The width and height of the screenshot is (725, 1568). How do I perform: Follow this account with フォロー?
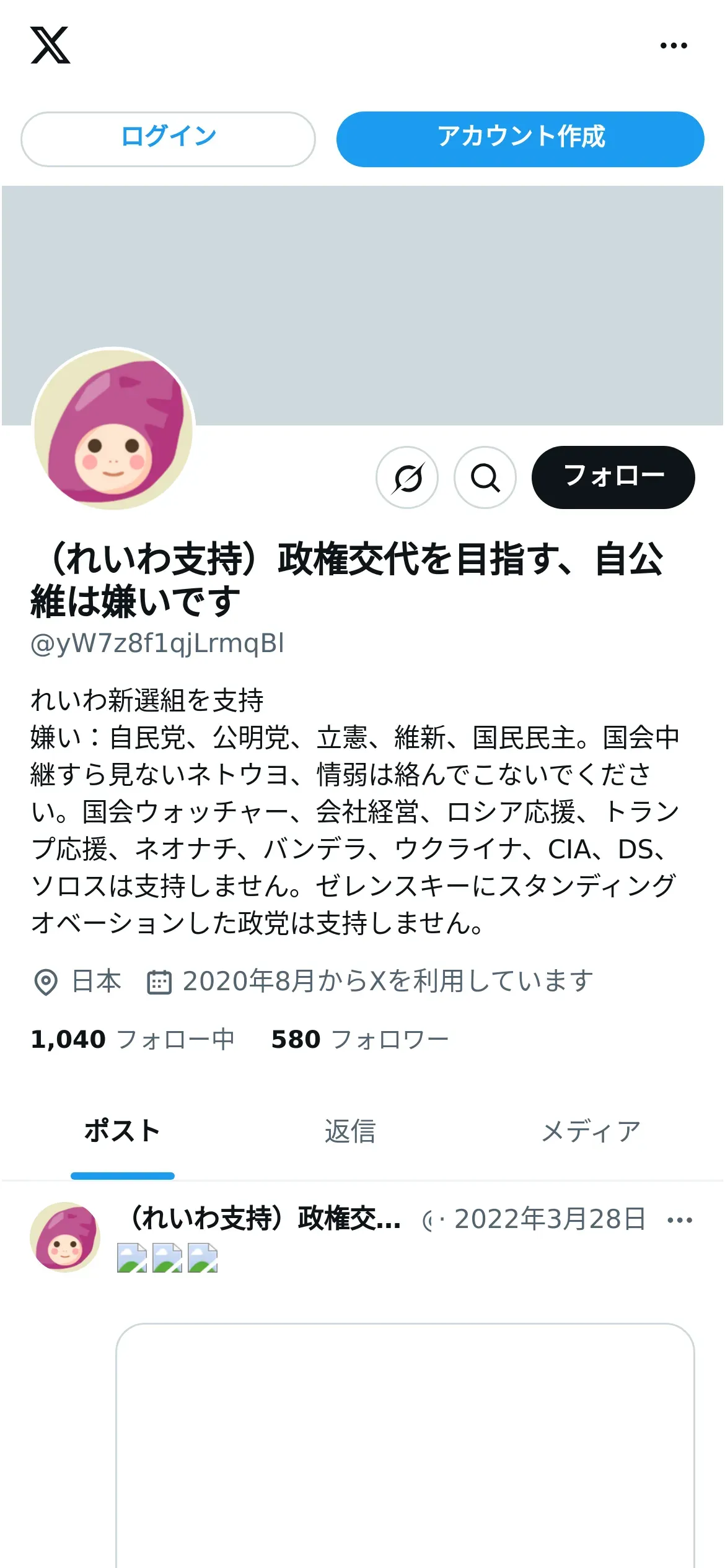click(x=613, y=477)
